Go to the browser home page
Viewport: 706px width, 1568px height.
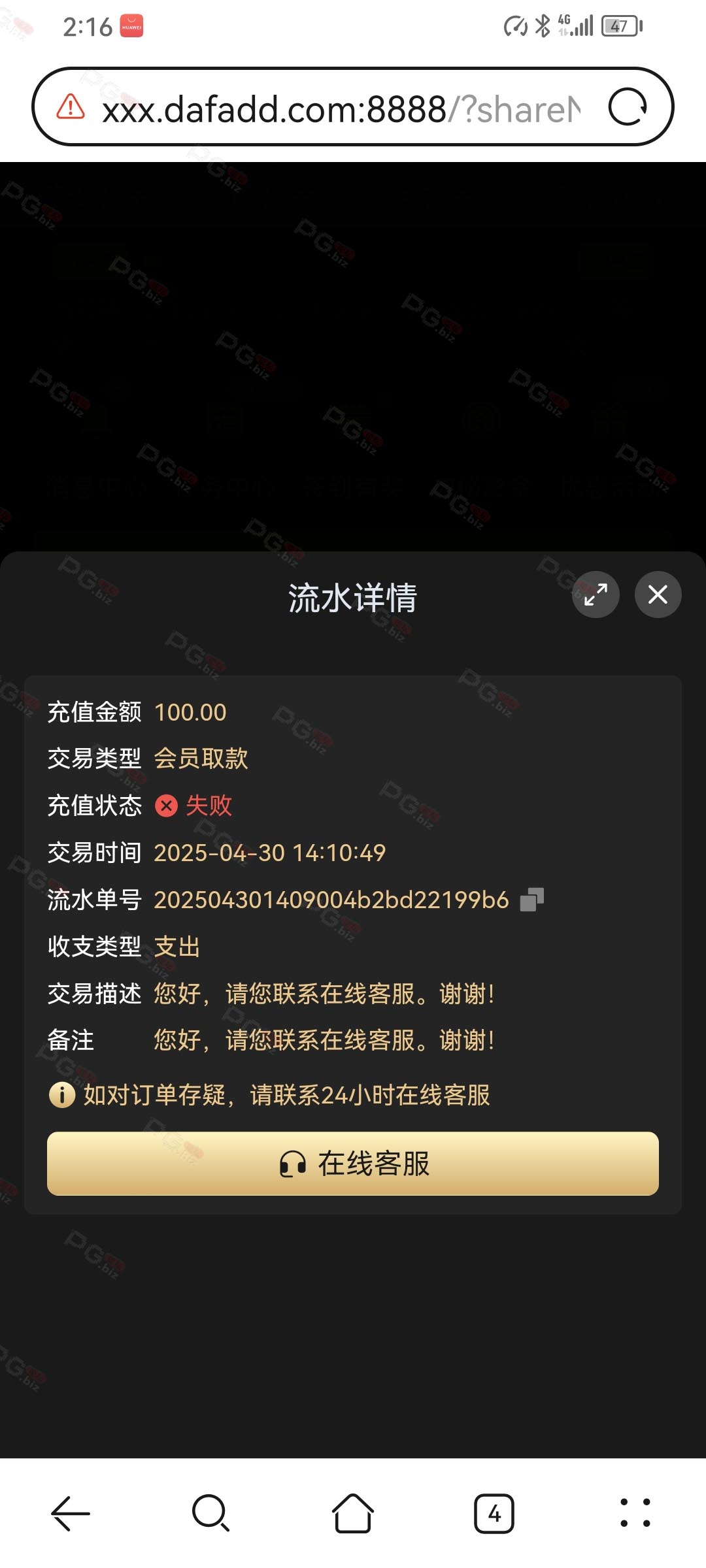click(353, 1513)
